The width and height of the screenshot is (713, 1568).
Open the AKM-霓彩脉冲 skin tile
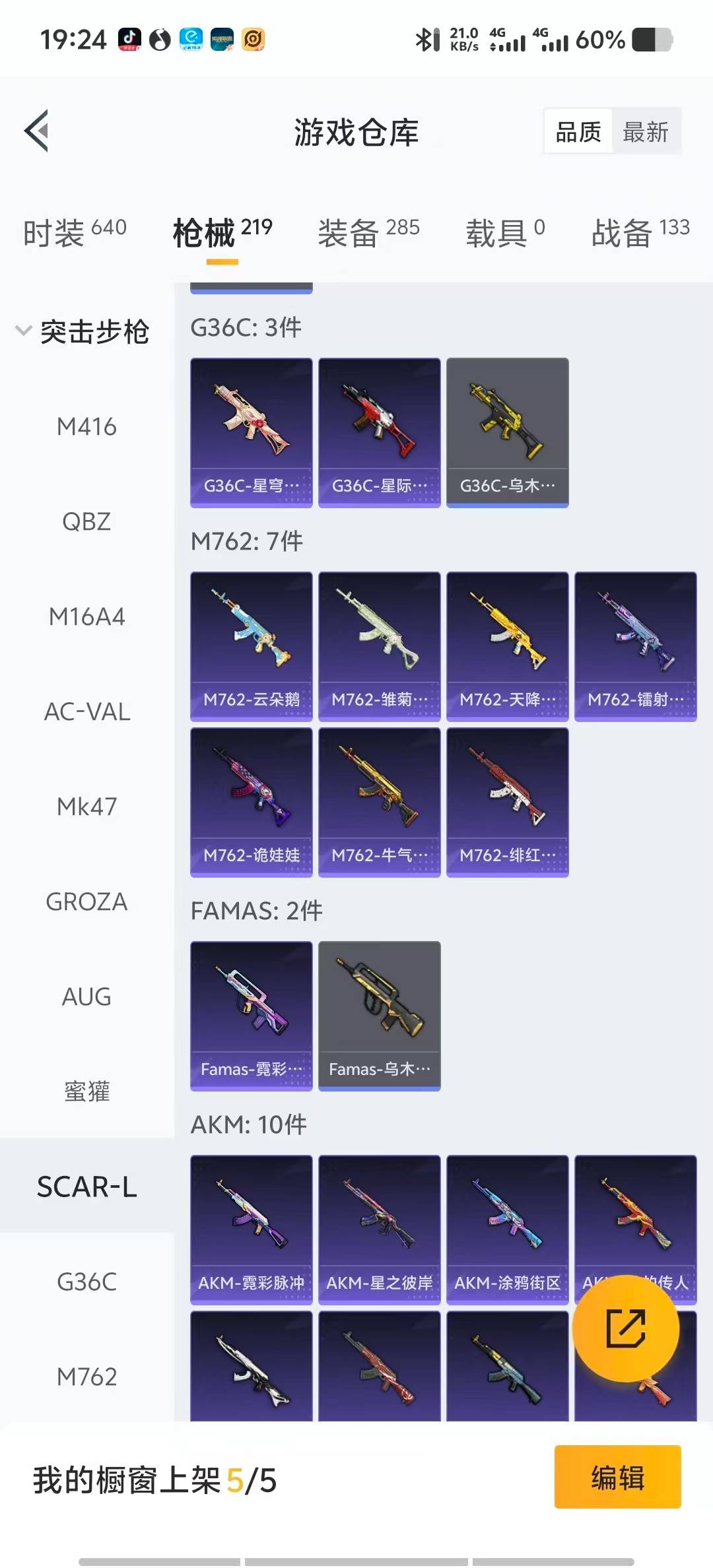[251, 1229]
